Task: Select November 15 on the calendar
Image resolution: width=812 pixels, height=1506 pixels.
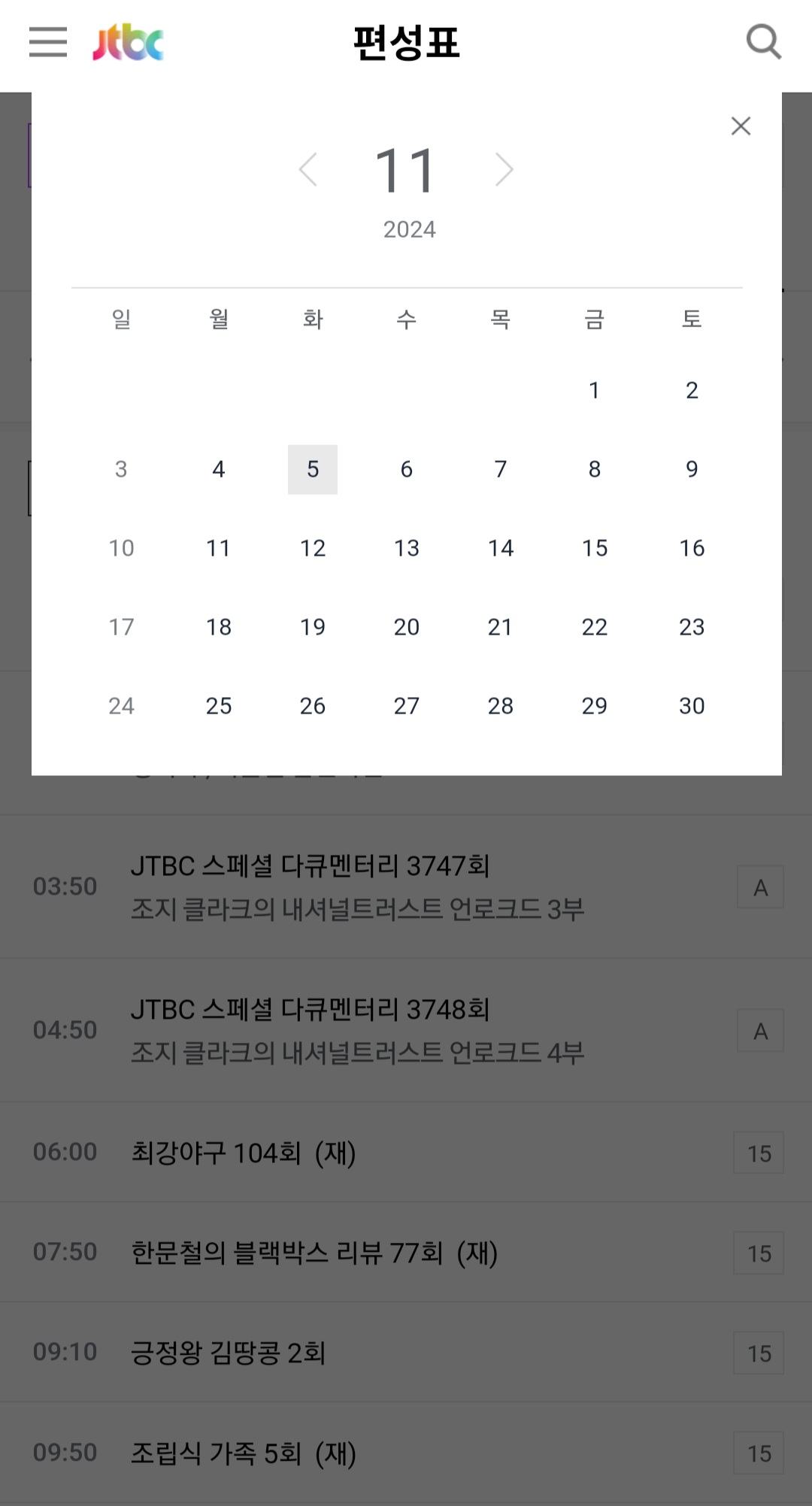Action: (594, 548)
